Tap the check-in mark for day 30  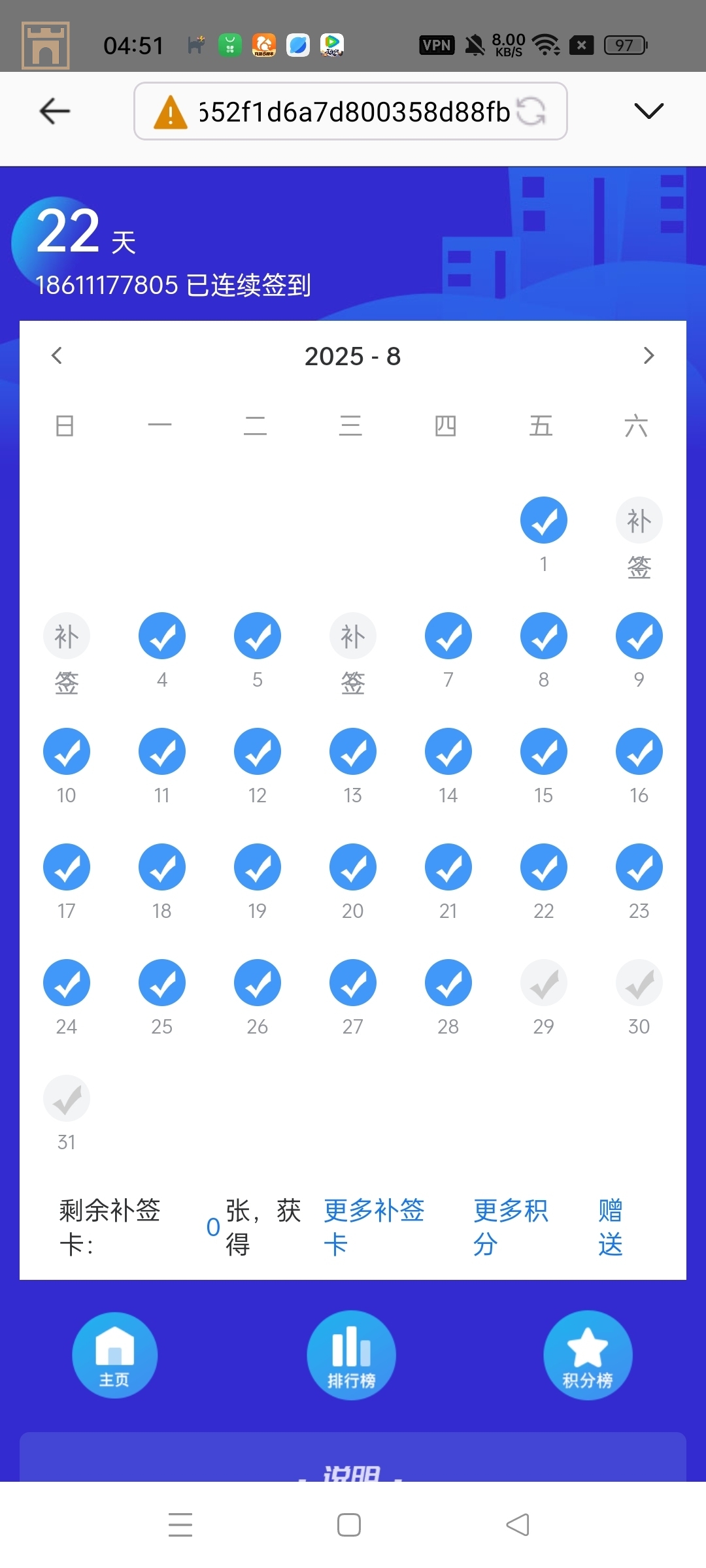click(x=639, y=983)
